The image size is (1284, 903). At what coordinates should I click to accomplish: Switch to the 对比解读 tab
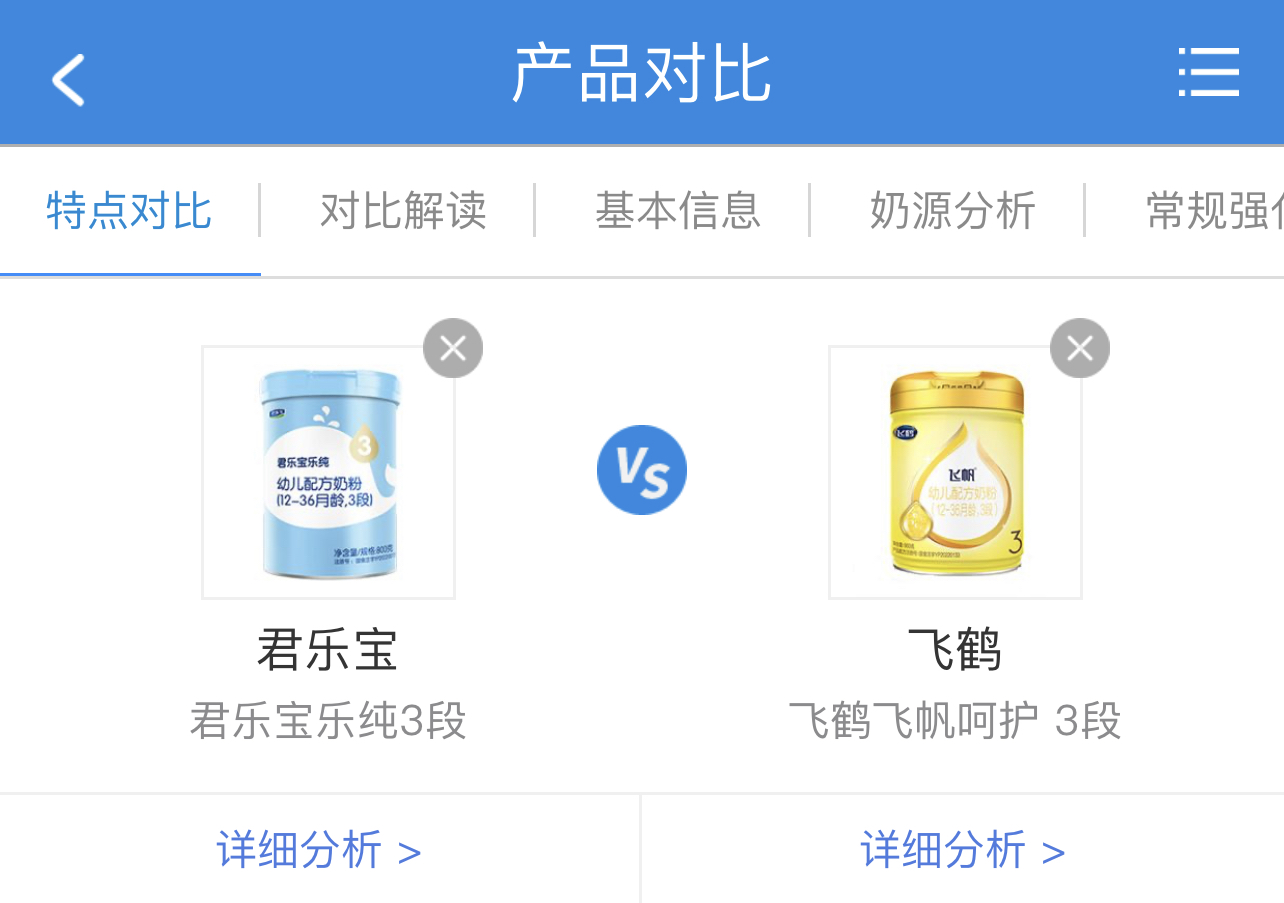tap(403, 211)
